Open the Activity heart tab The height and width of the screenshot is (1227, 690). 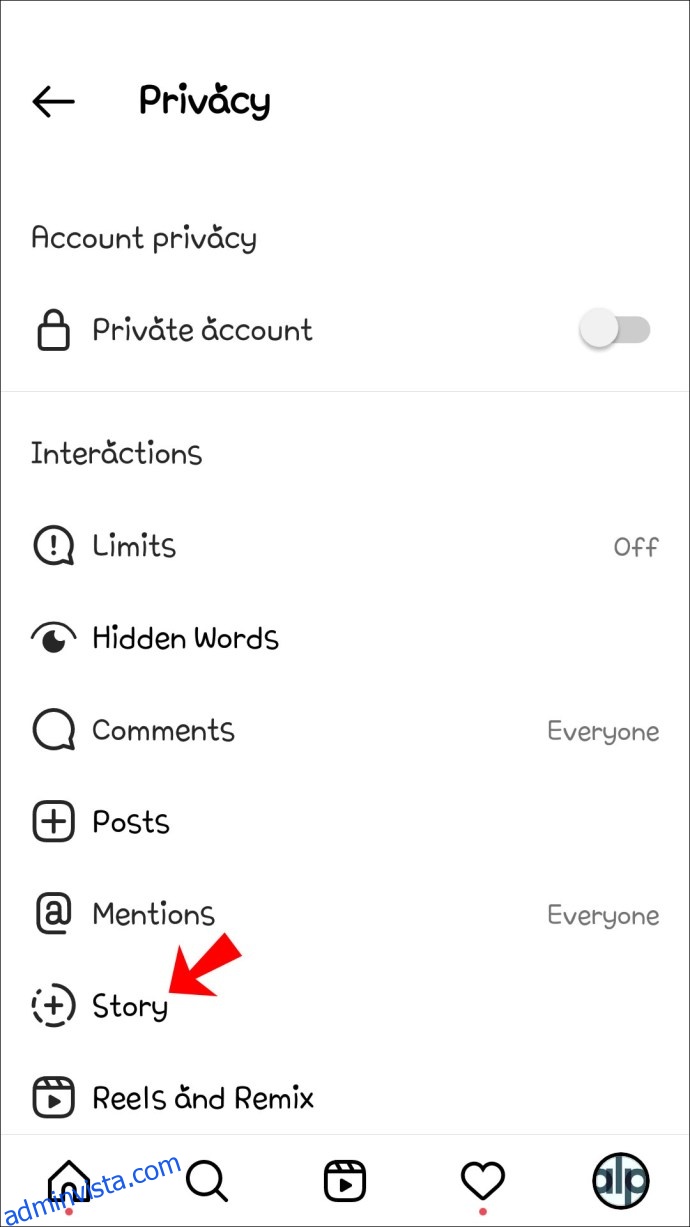[x=483, y=1181]
